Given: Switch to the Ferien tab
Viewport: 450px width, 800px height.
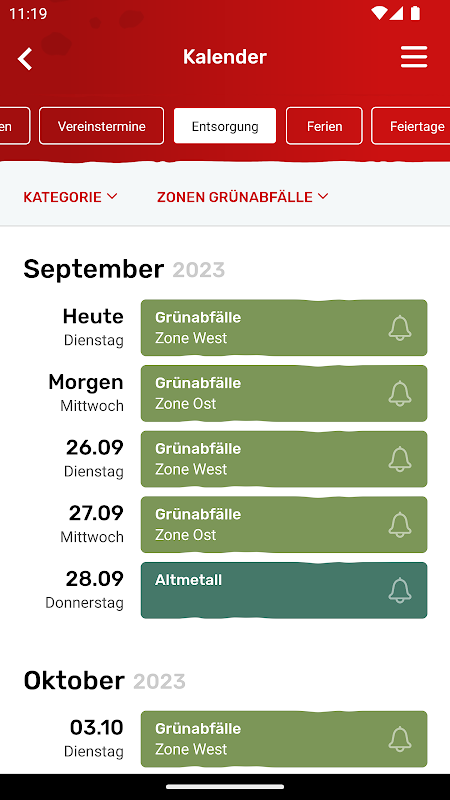Looking at the screenshot, I should 324,126.
